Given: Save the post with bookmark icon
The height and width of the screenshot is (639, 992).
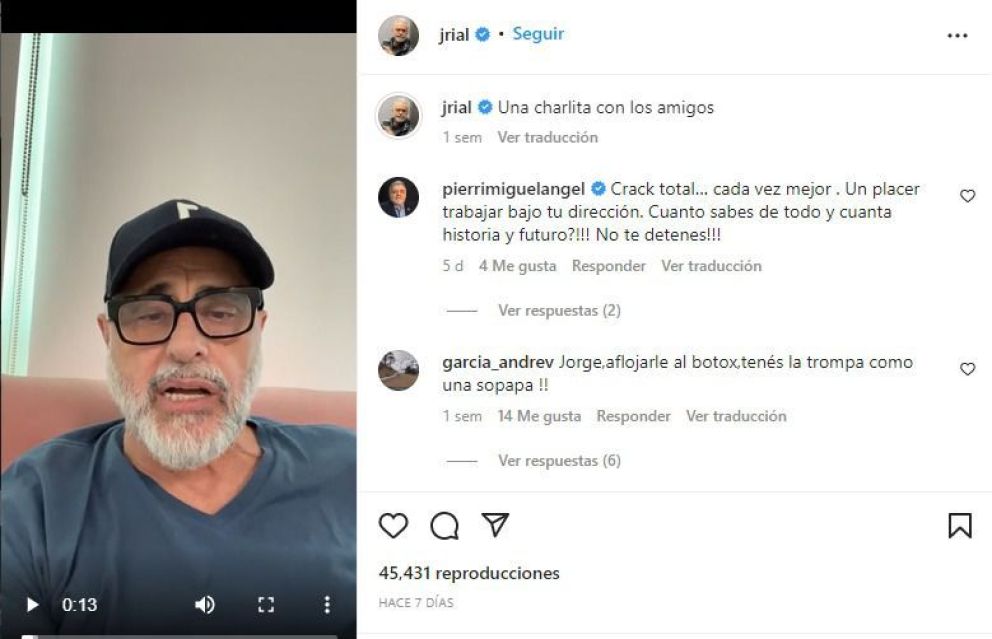Looking at the screenshot, I should pyautogui.click(x=959, y=525).
